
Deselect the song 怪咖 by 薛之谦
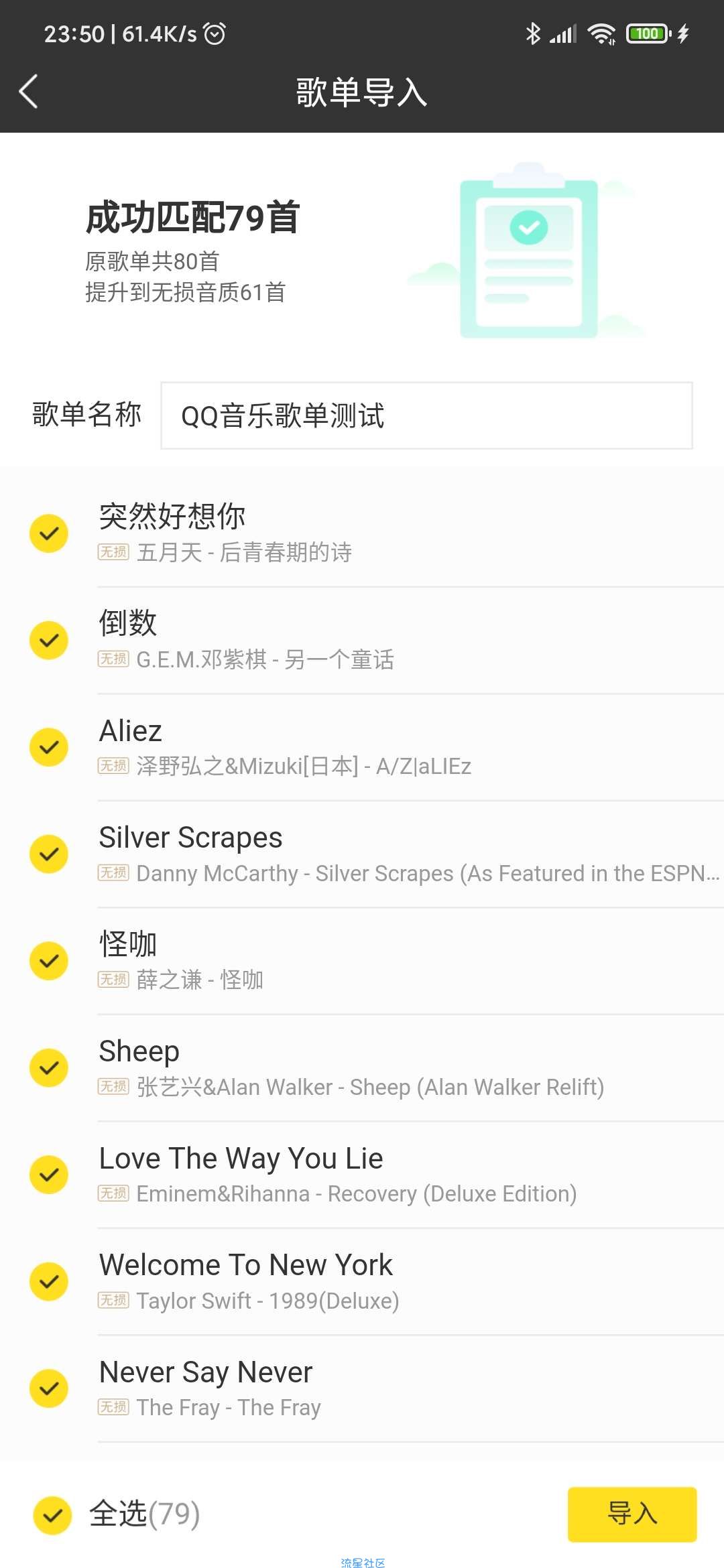click(x=49, y=961)
